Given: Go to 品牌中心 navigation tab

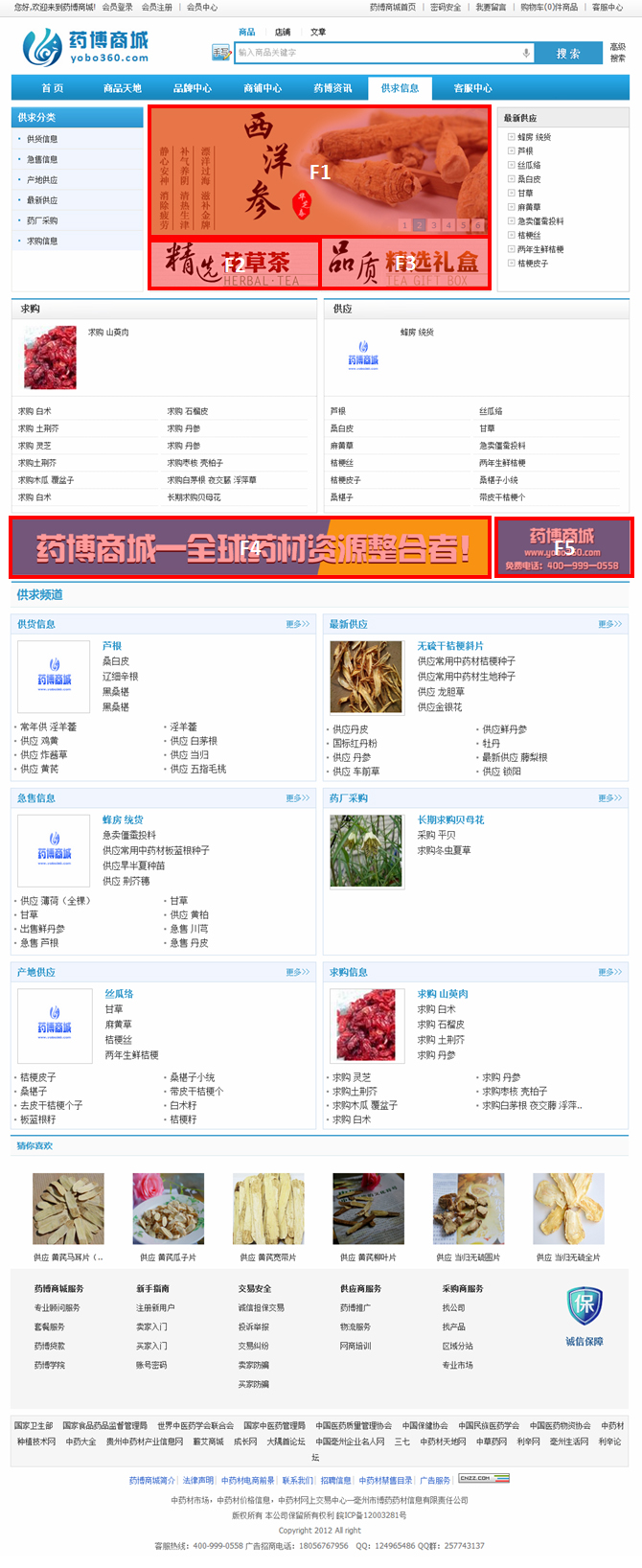Looking at the screenshot, I should click(x=192, y=88).
